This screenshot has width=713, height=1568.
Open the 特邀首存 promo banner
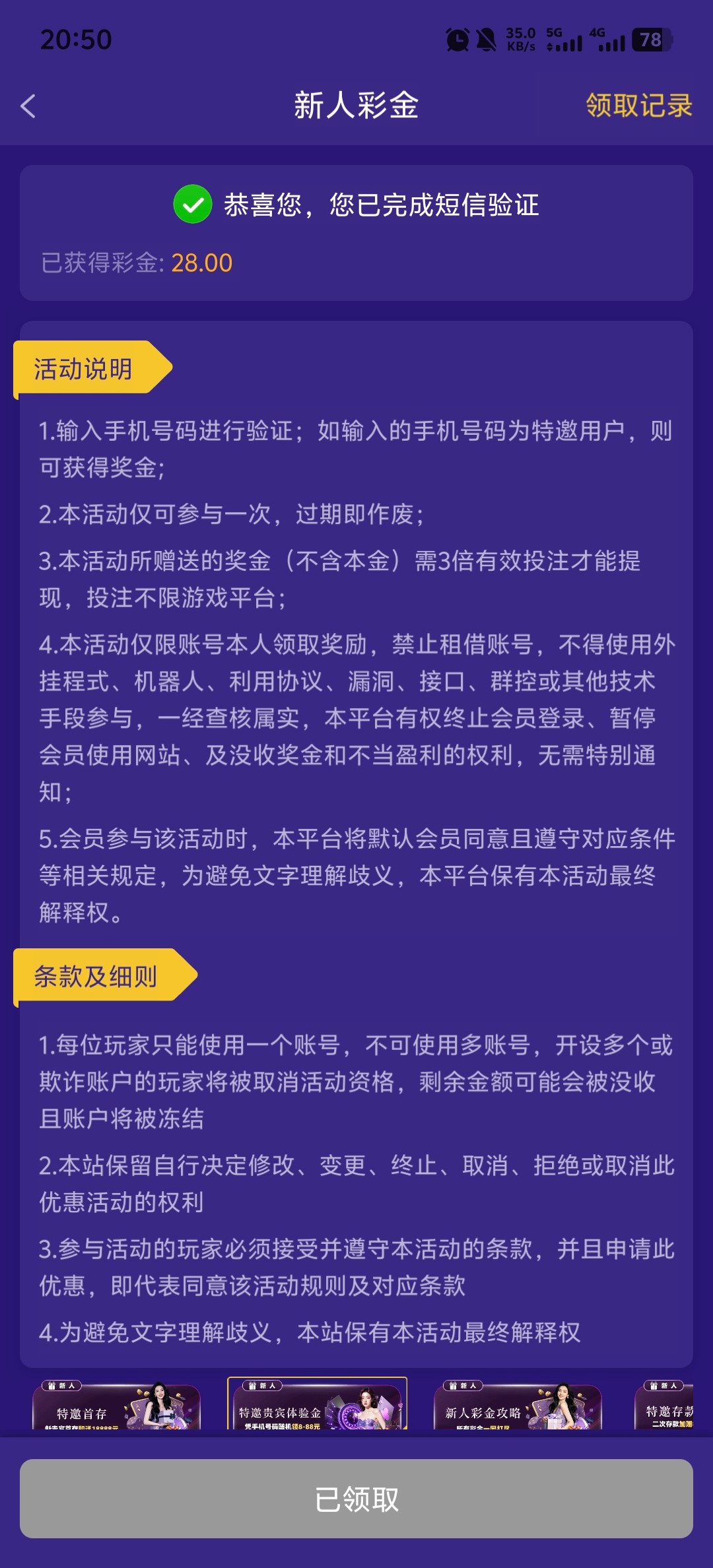[116, 1407]
